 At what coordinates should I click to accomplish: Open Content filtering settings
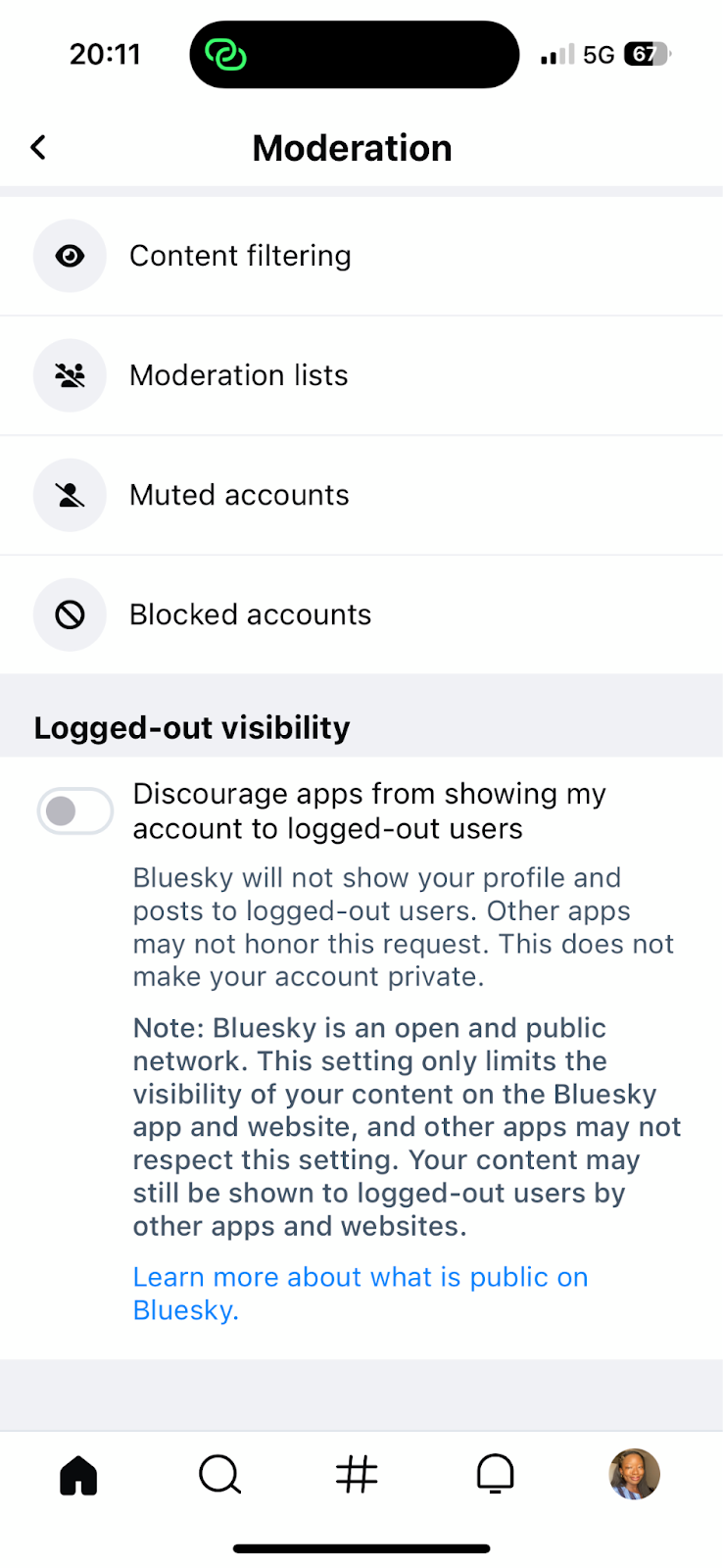(361, 256)
